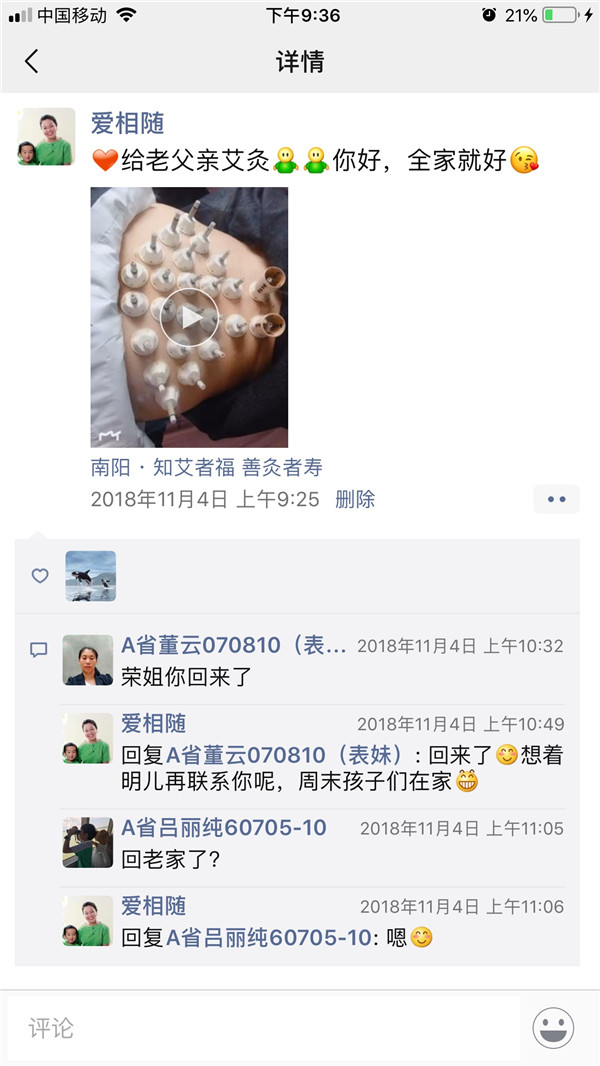Go back from the 详情 page

click(x=31, y=61)
